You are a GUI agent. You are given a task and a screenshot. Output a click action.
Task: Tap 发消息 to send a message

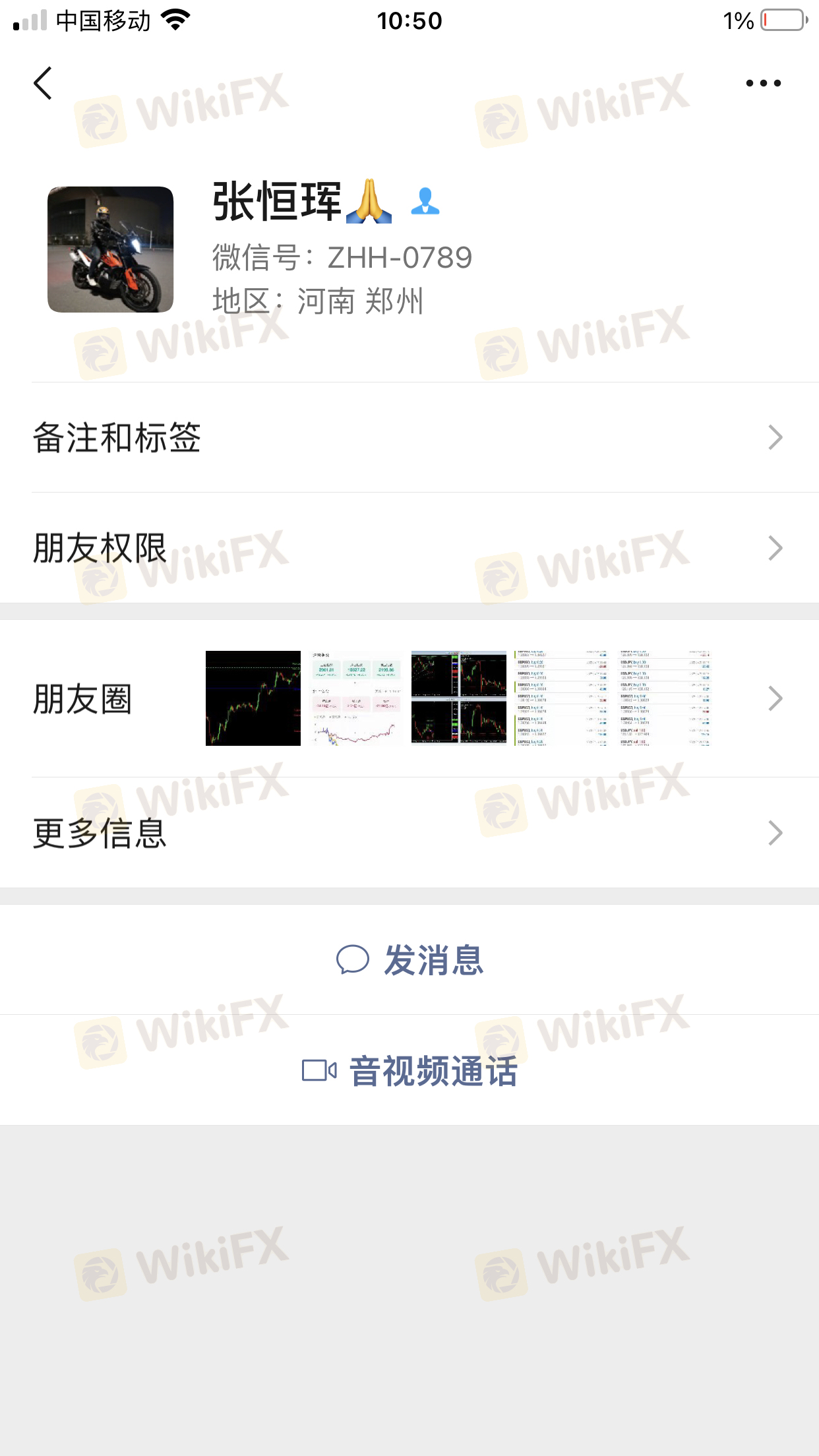(410, 959)
